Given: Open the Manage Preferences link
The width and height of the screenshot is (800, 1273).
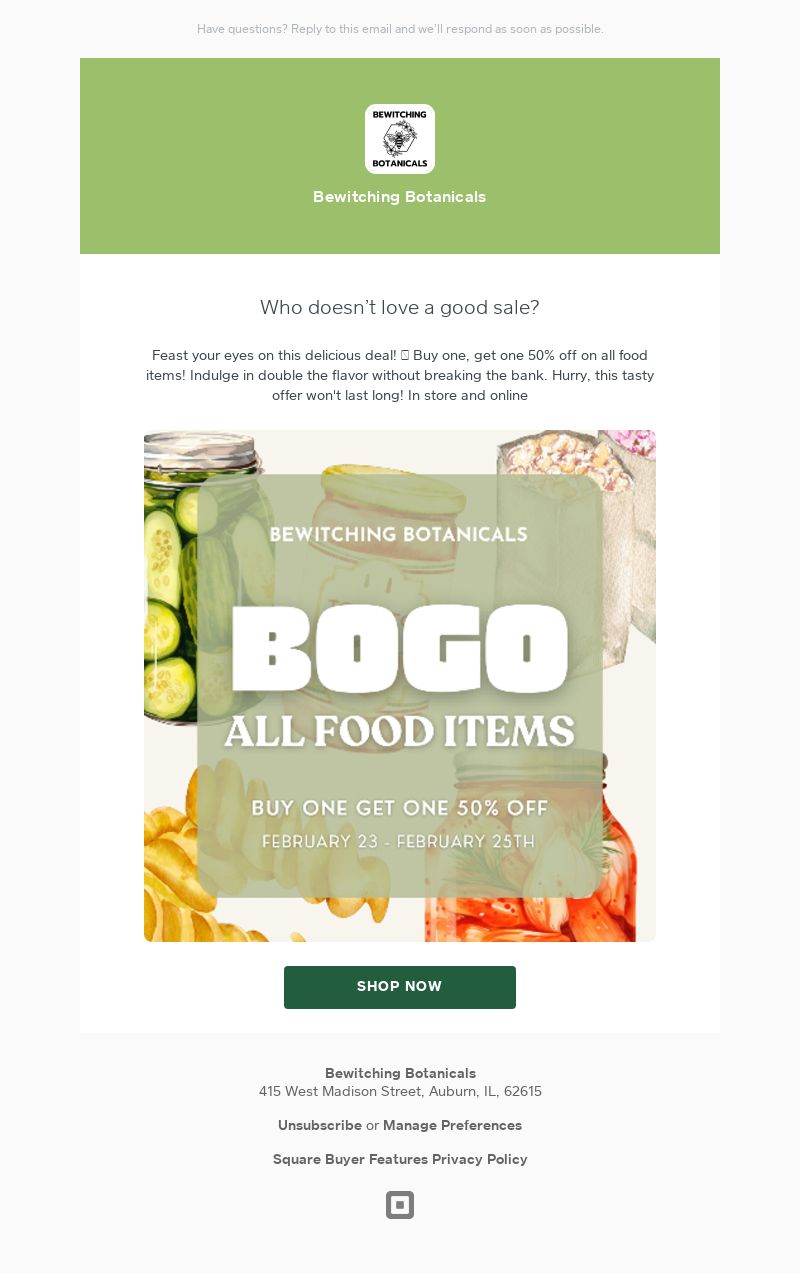Looking at the screenshot, I should pos(452,1125).
